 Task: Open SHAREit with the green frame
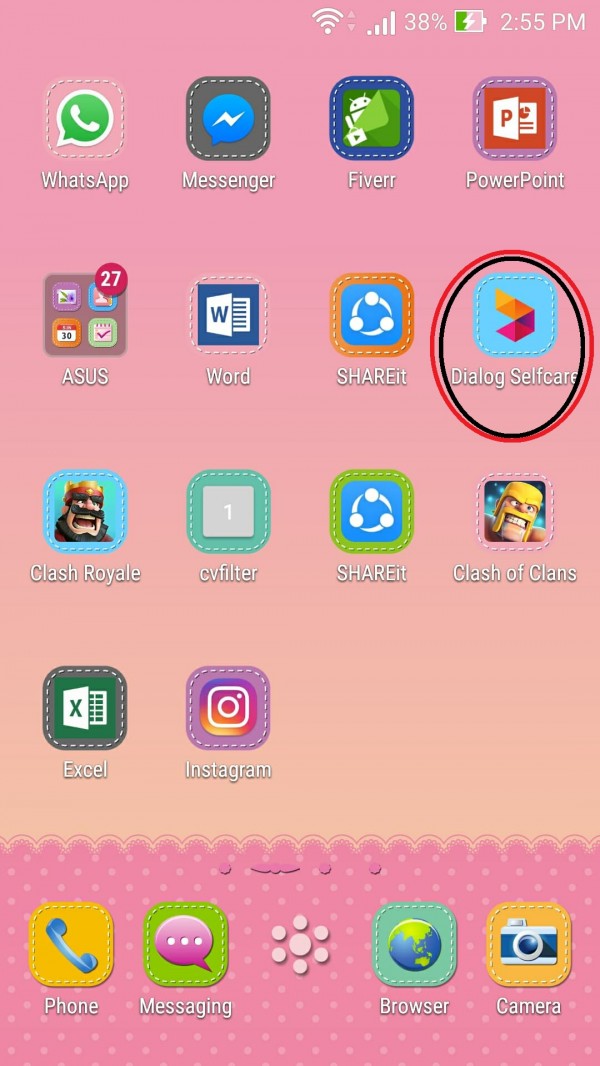tap(372, 512)
